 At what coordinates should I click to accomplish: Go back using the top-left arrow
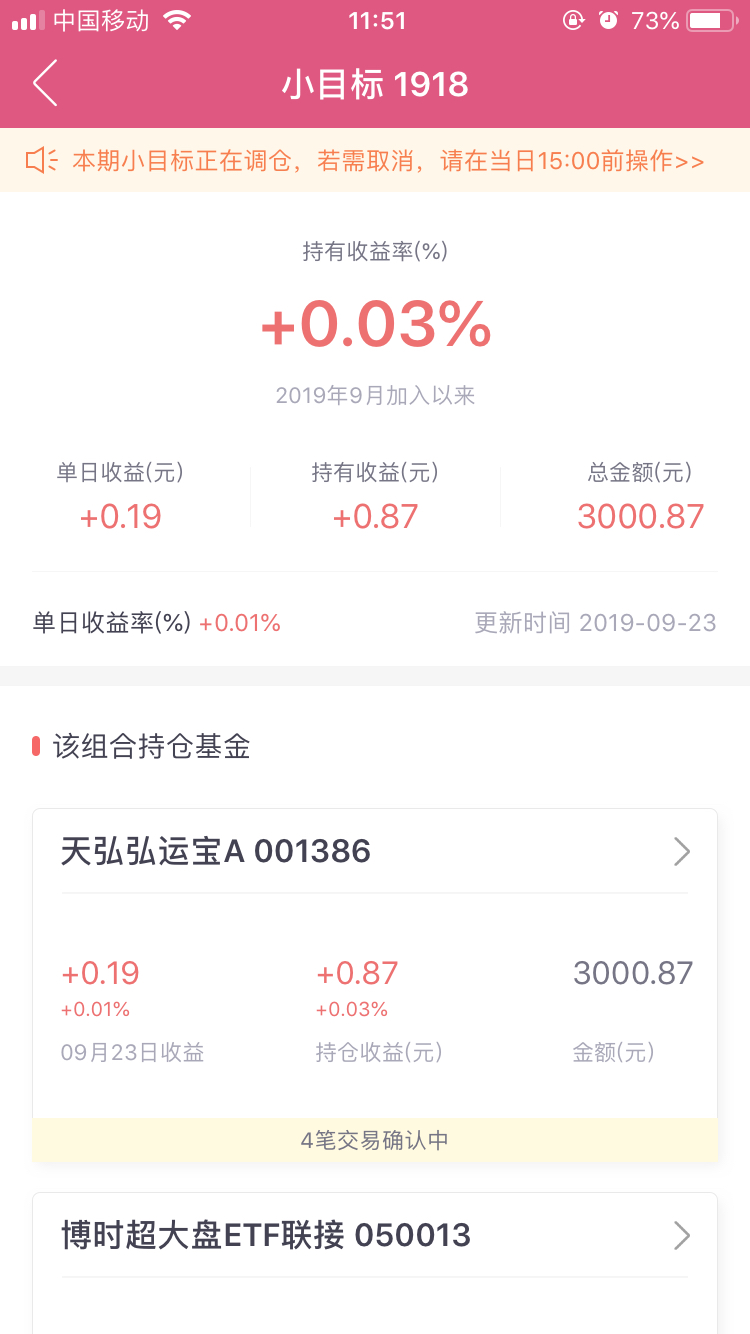45,84
